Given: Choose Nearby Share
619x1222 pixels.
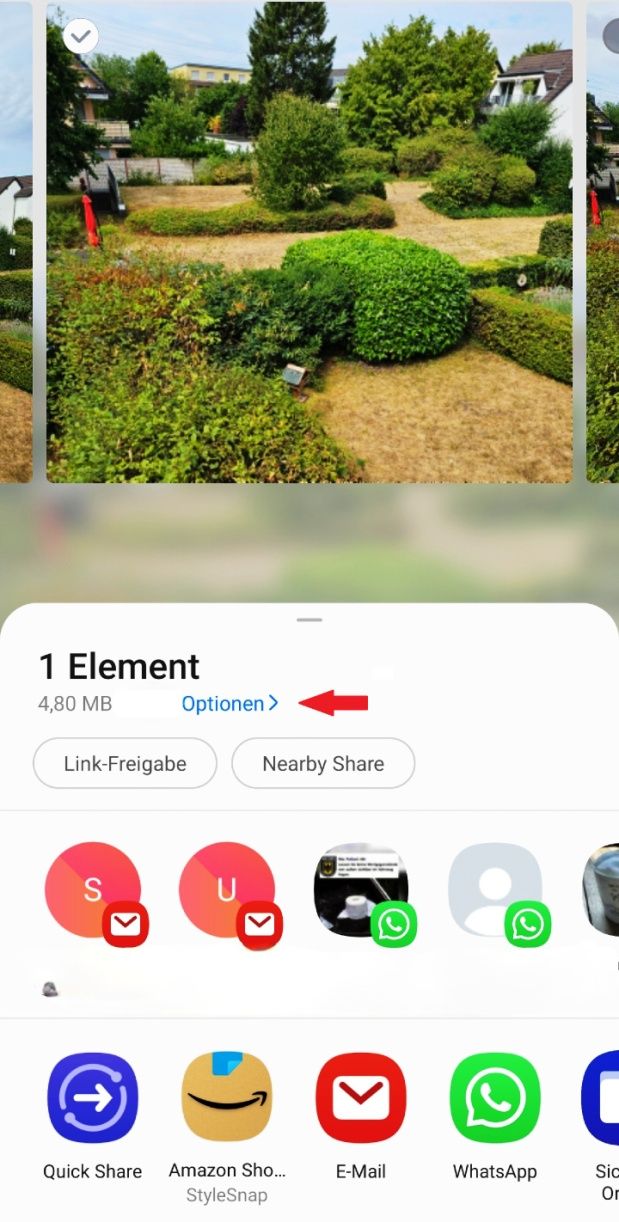Looking at the screenshot, I should [323, 764].
